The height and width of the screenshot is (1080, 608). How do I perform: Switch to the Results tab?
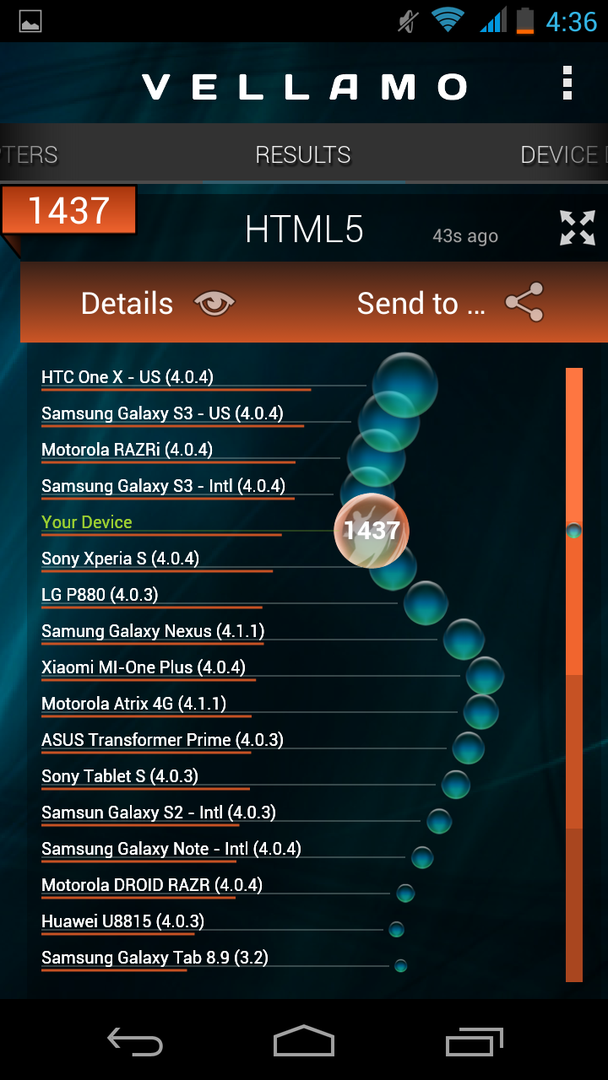(303, 155)
